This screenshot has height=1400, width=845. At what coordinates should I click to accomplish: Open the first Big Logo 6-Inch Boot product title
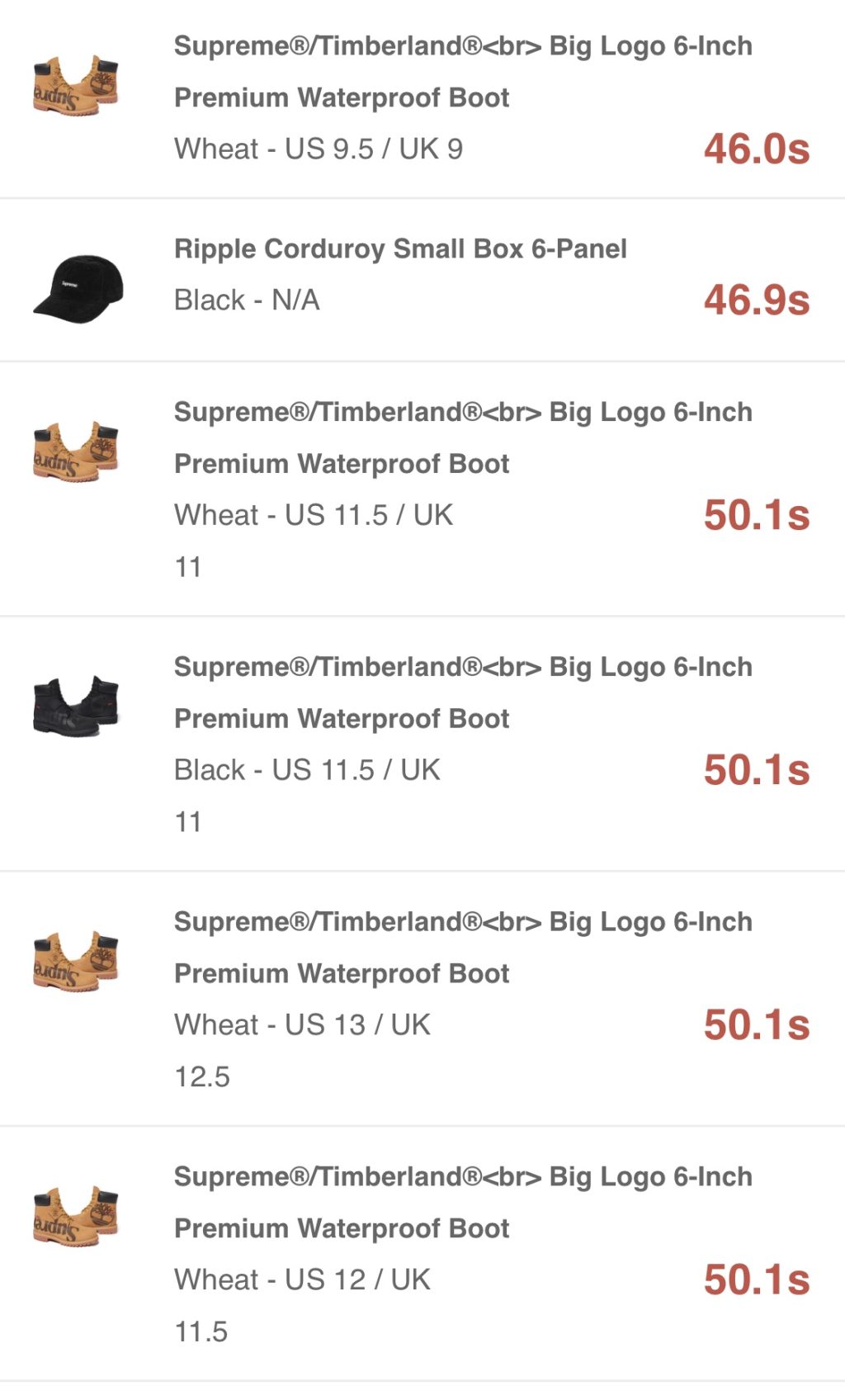tap(462, 72)
